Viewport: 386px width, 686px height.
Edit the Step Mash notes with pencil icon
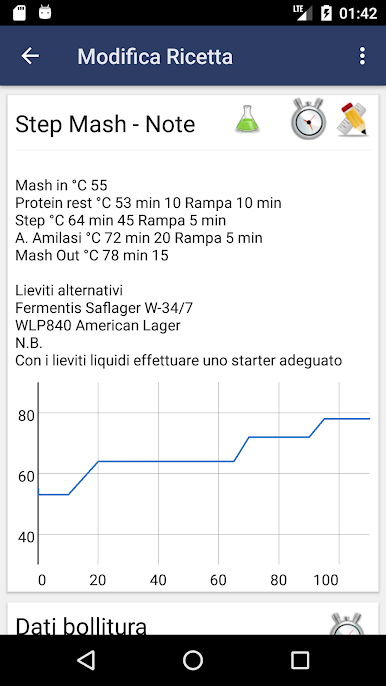tap(353, 119)
